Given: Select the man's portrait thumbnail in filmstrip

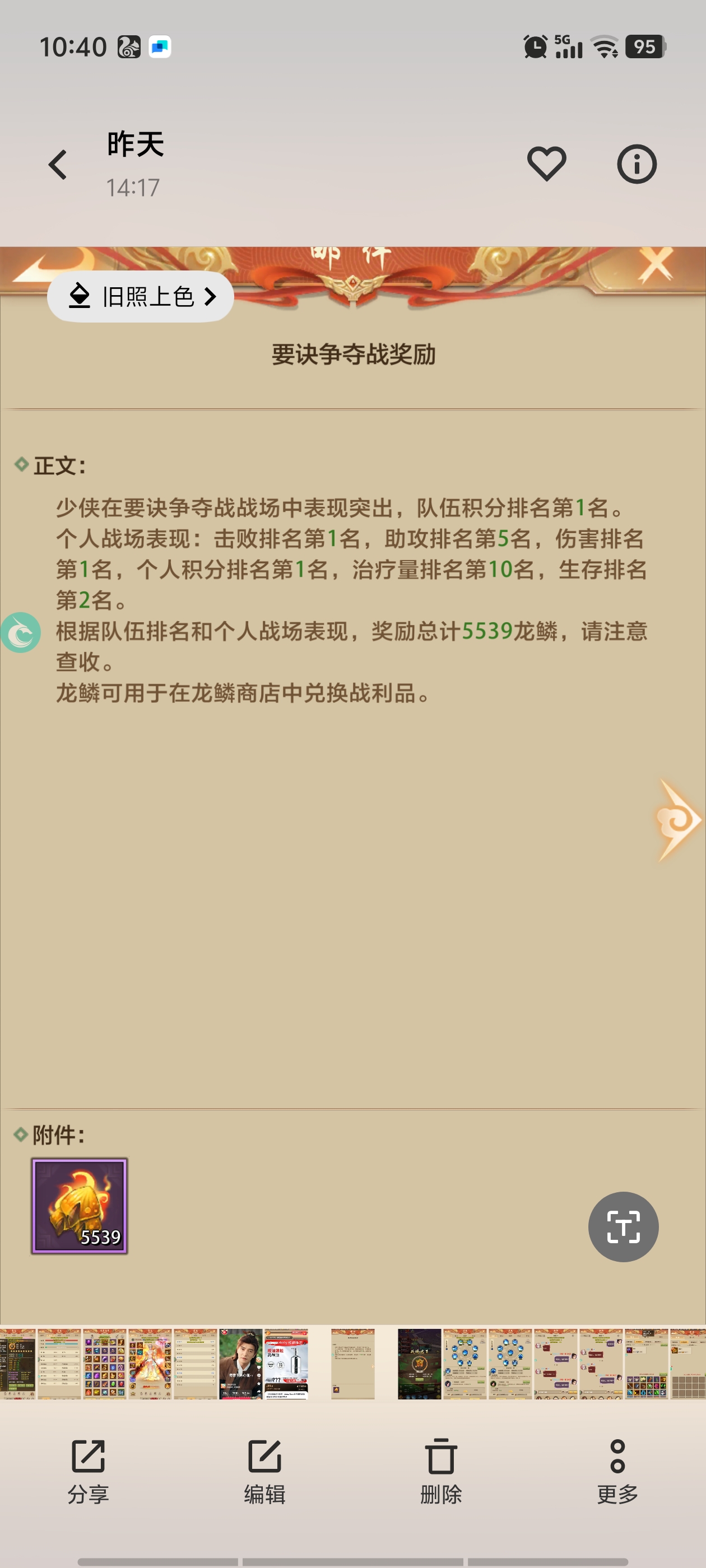Looking at the screenshot, I should tap(240, 1364).
